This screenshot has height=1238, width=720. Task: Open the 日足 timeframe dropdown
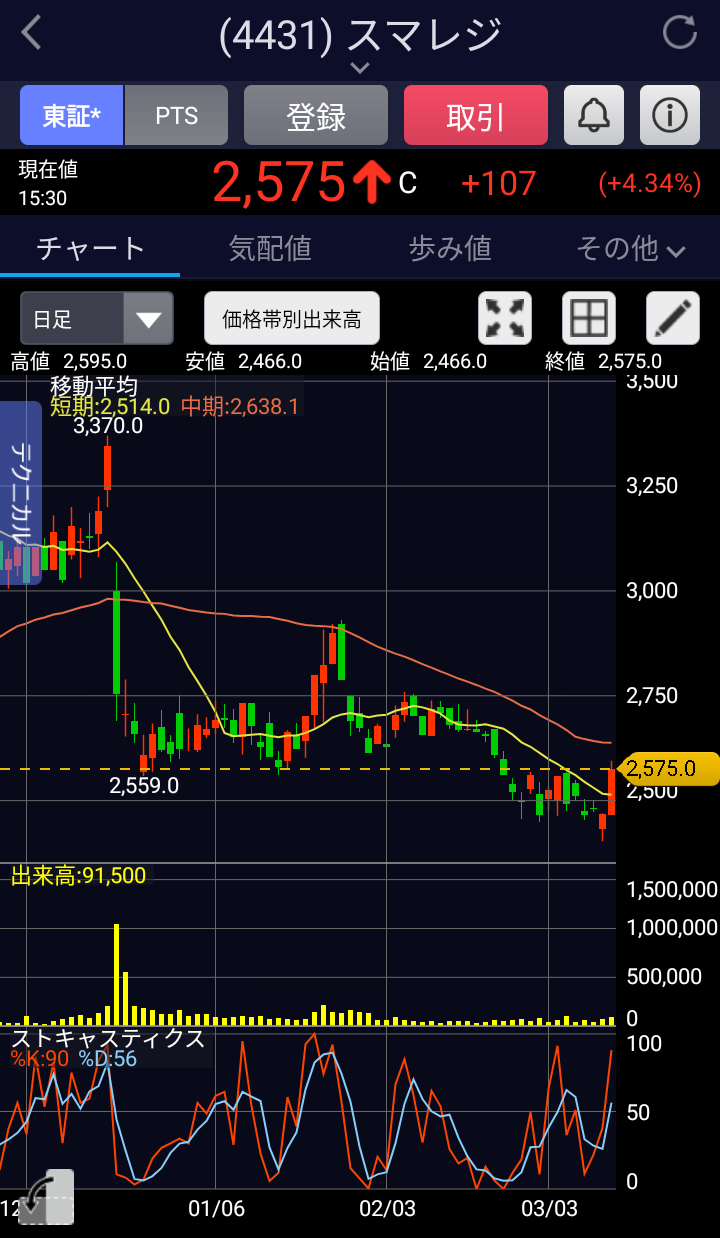click(97, 319)
